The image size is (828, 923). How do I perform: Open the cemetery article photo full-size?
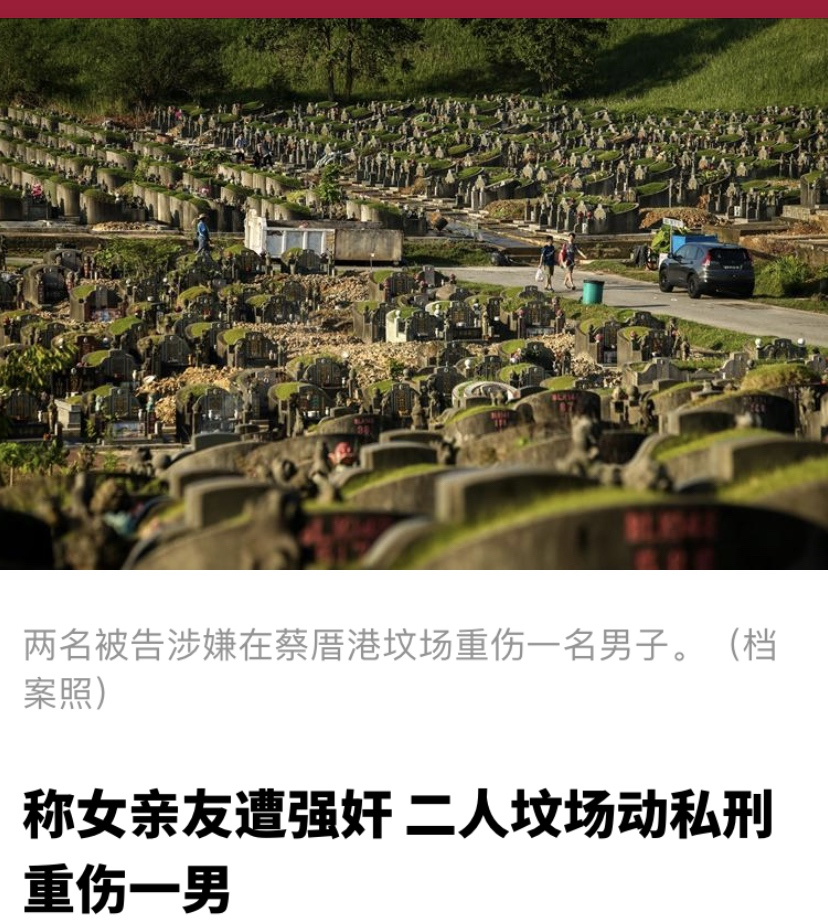[414, 293]
